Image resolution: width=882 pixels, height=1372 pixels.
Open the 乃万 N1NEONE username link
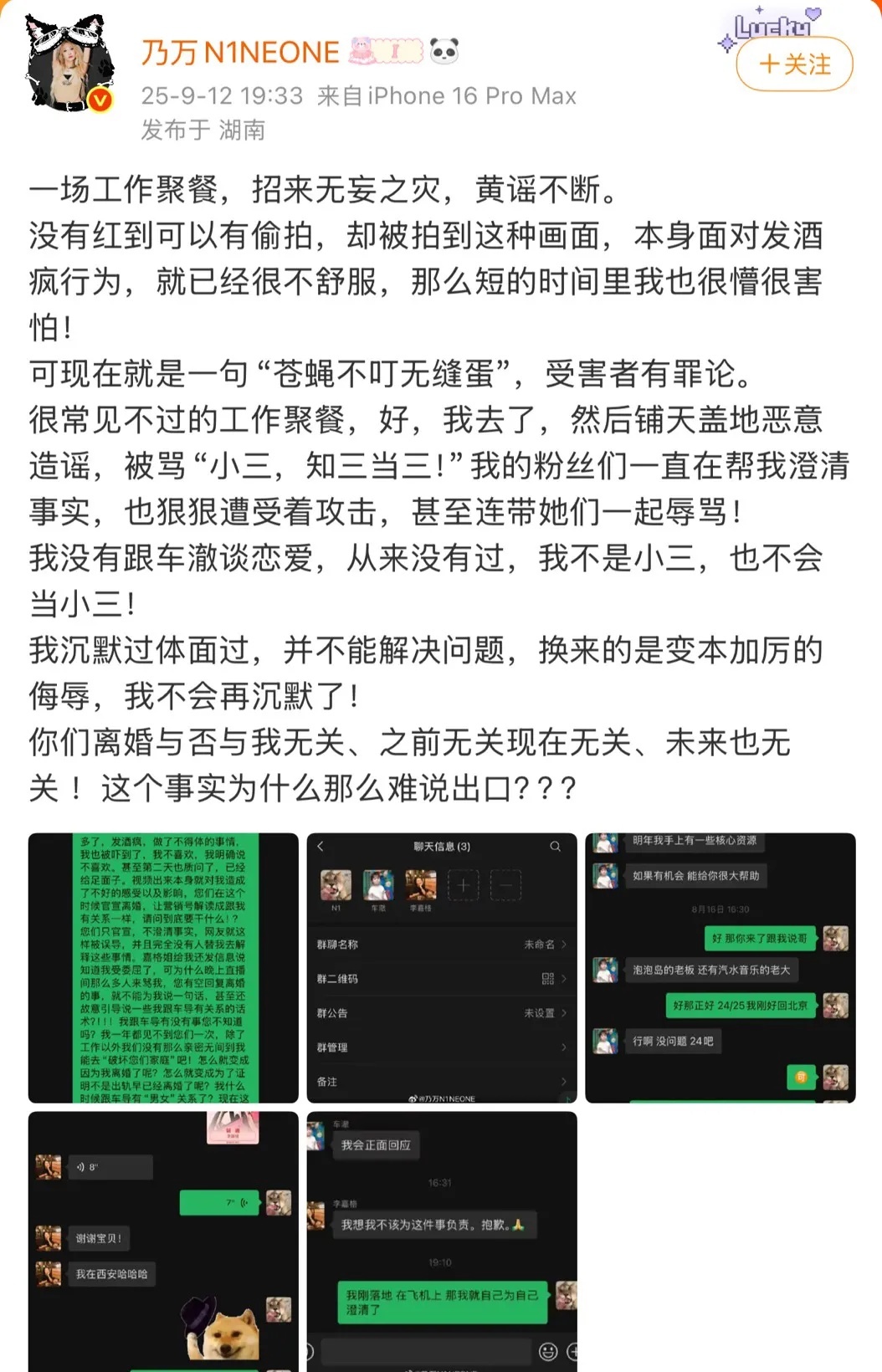pos(240,53)
